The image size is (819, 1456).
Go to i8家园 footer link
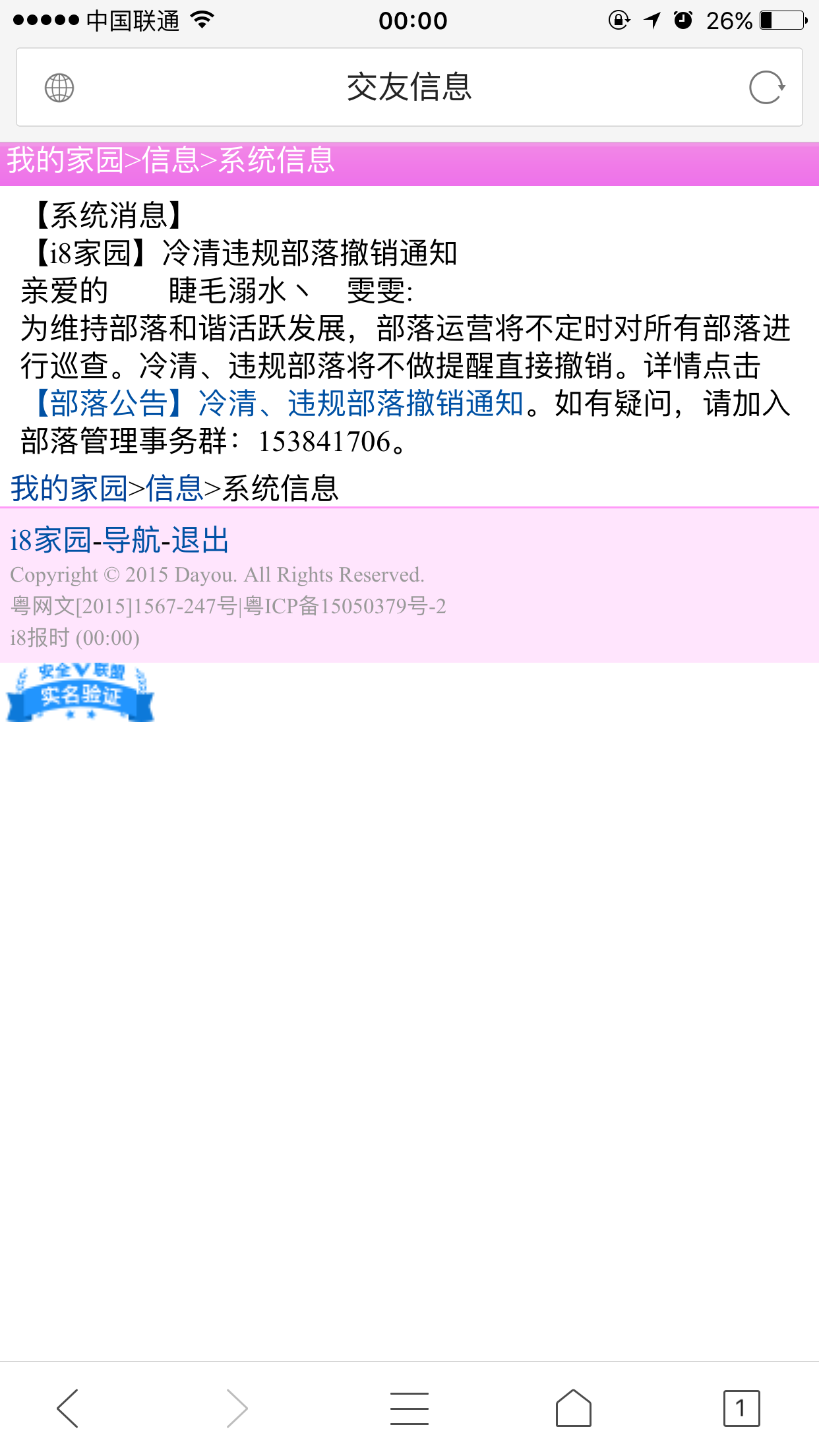click(50, 541)
